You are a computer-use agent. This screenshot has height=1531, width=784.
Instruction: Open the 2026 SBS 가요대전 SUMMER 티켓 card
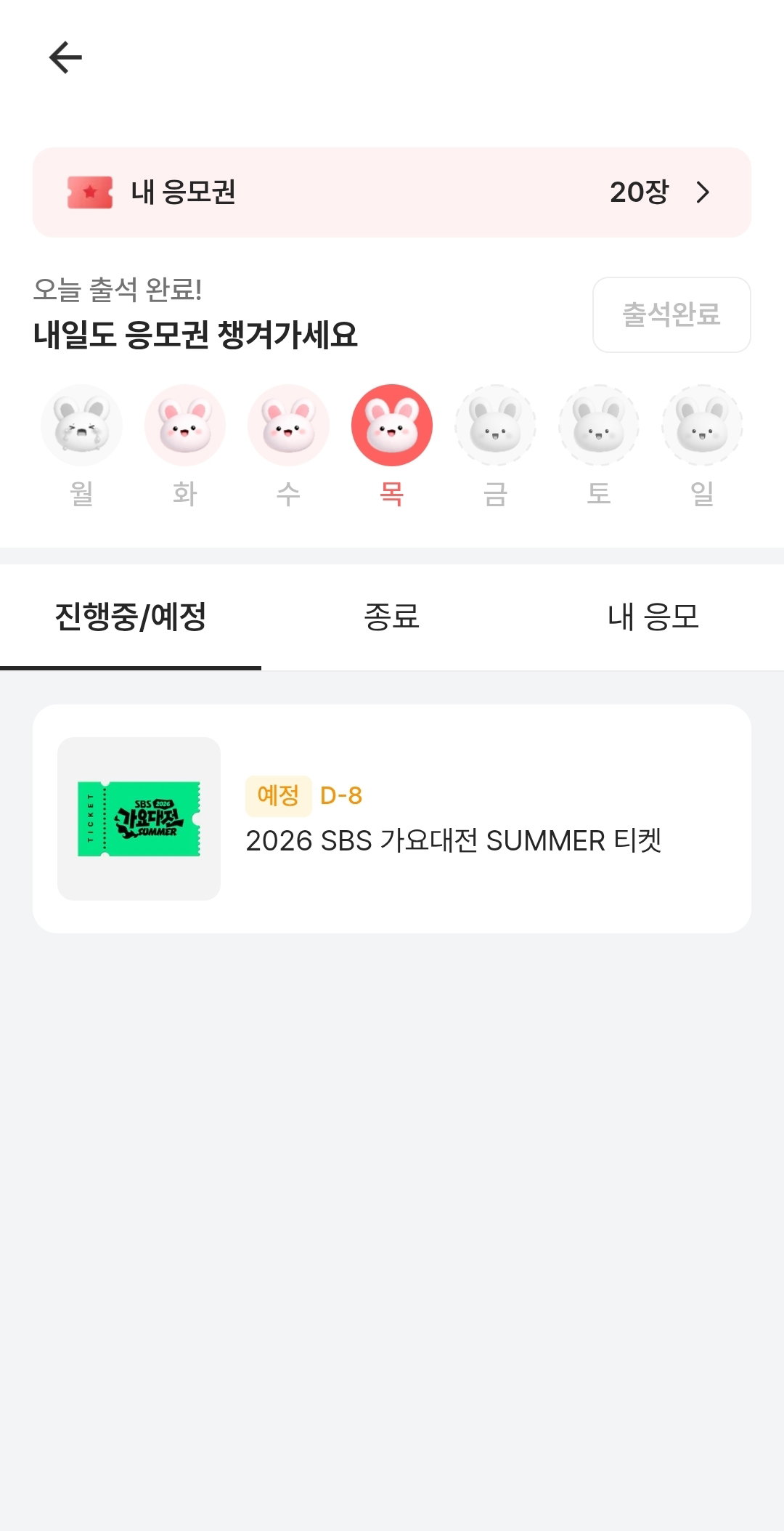[x=392, y=819]
